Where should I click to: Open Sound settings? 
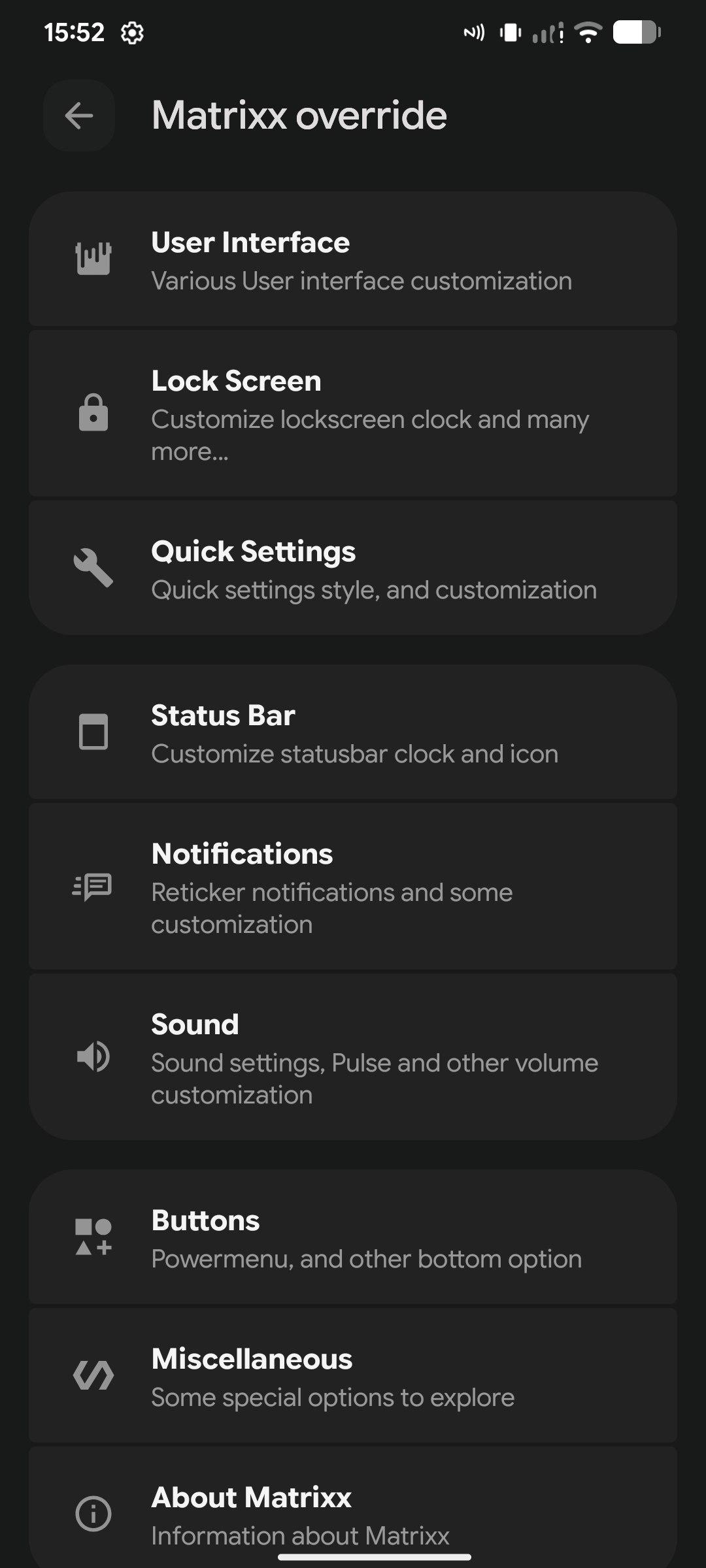click(x=353, y=1057)
